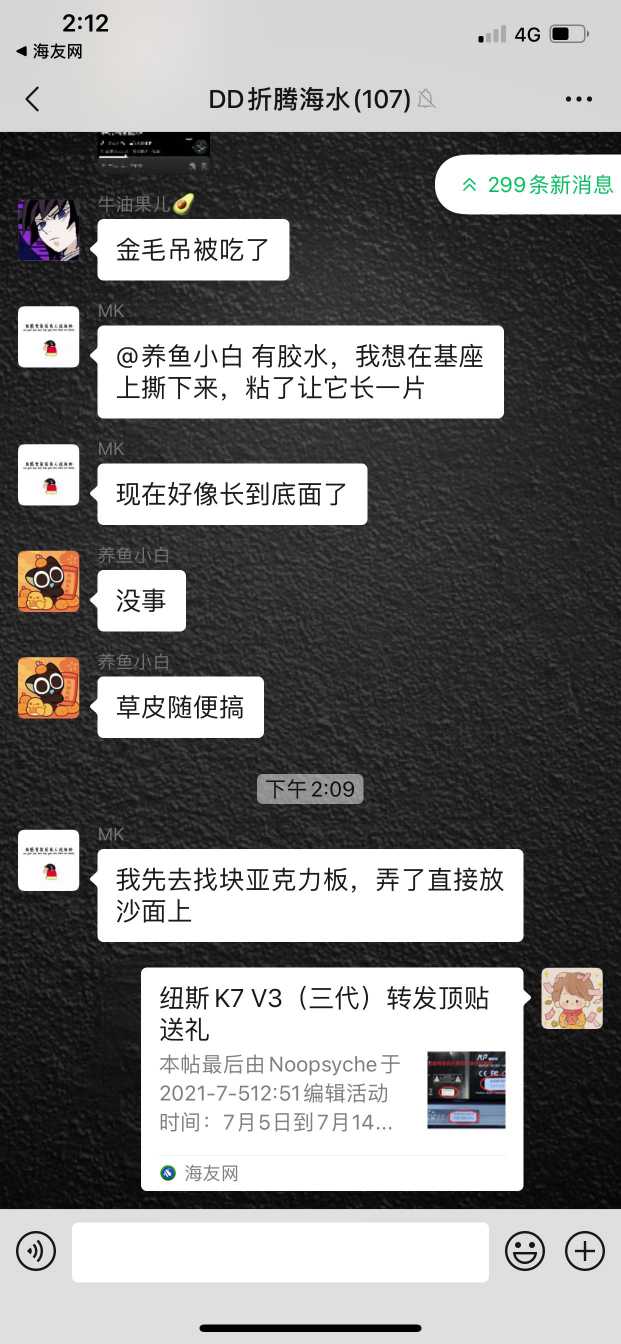621x1344 pixels.
Task: Open the partially visible image message at the top
Action: [x=153, y=145]
